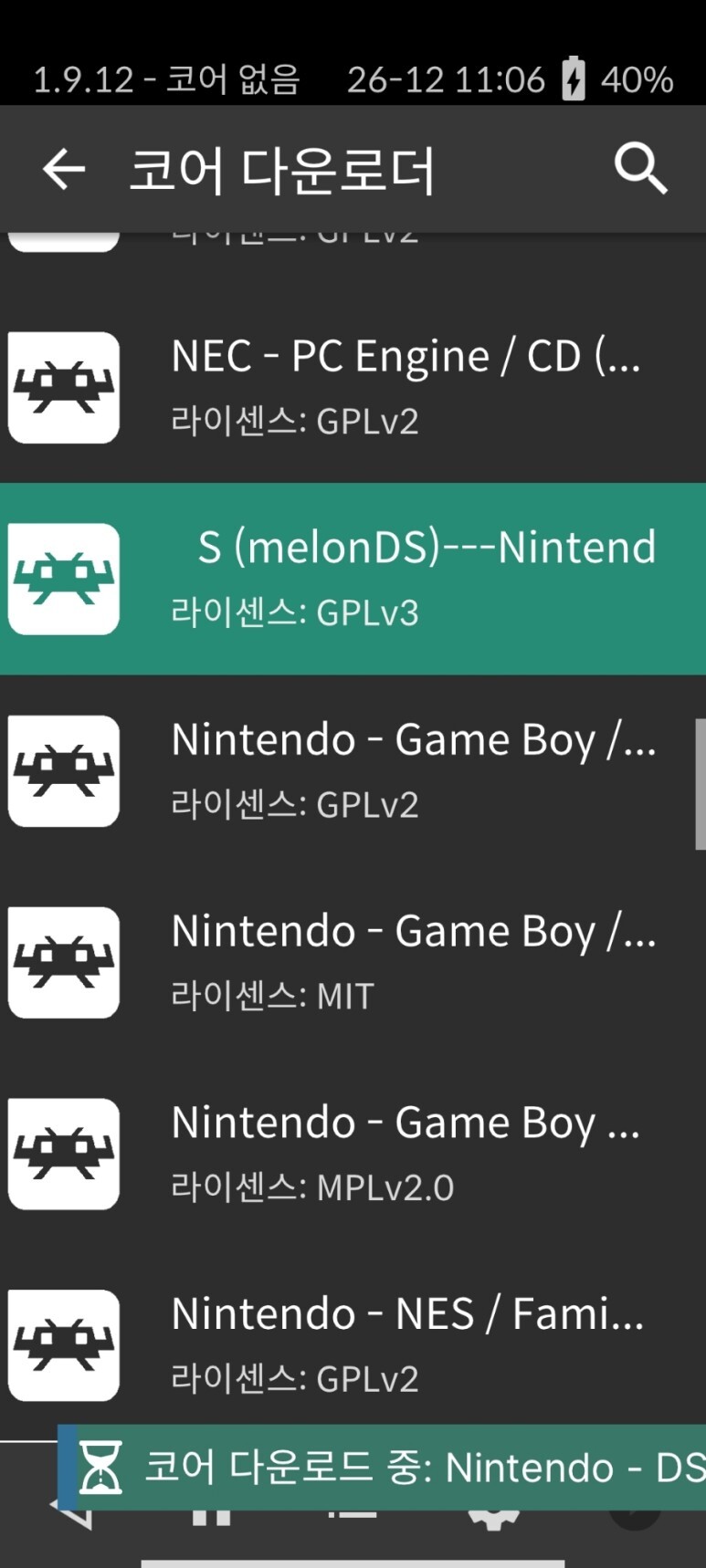Open the Nintendo - Game Boy core licensed MIT
The width and height of the screenshot is (706, 1568).
pos(353,963)
